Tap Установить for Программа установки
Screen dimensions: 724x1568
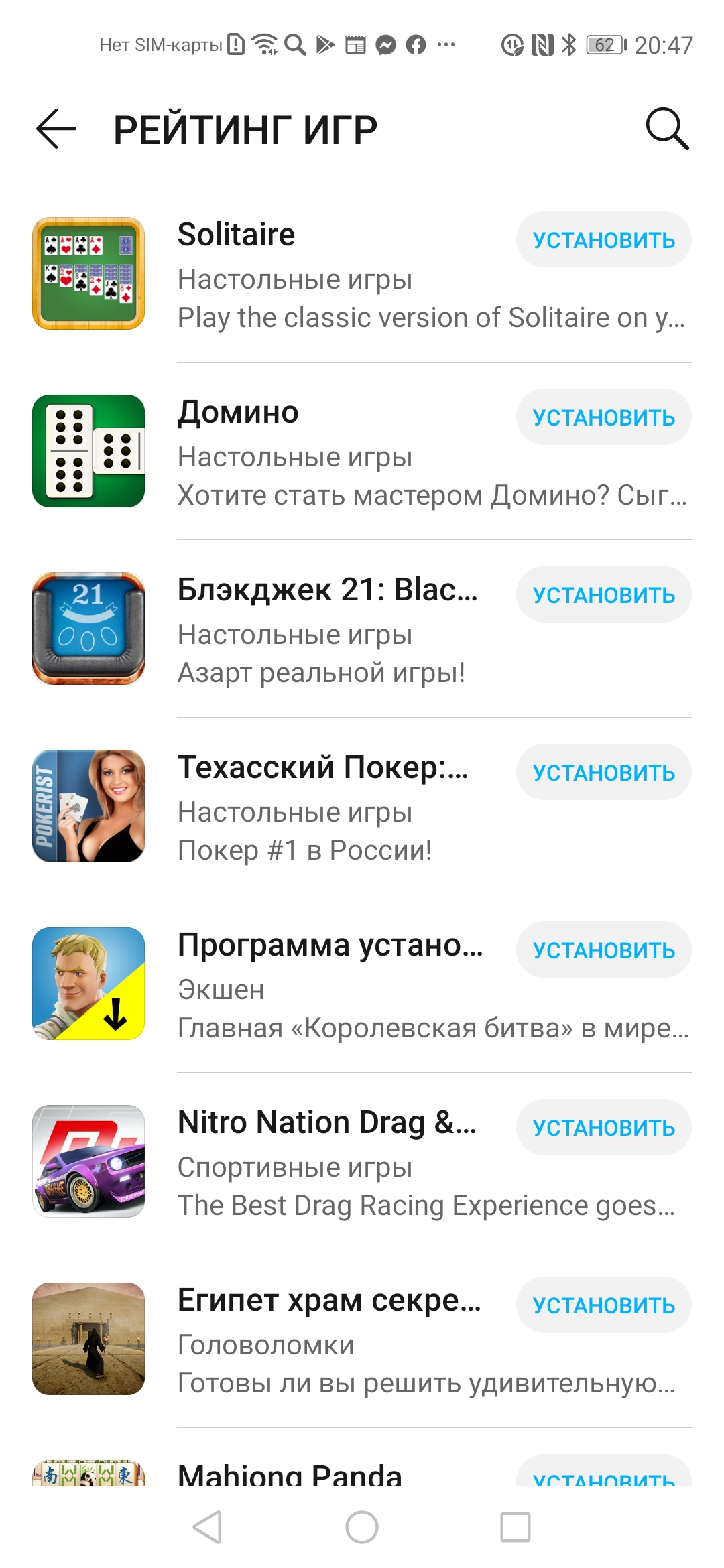[x=603, y=950]
